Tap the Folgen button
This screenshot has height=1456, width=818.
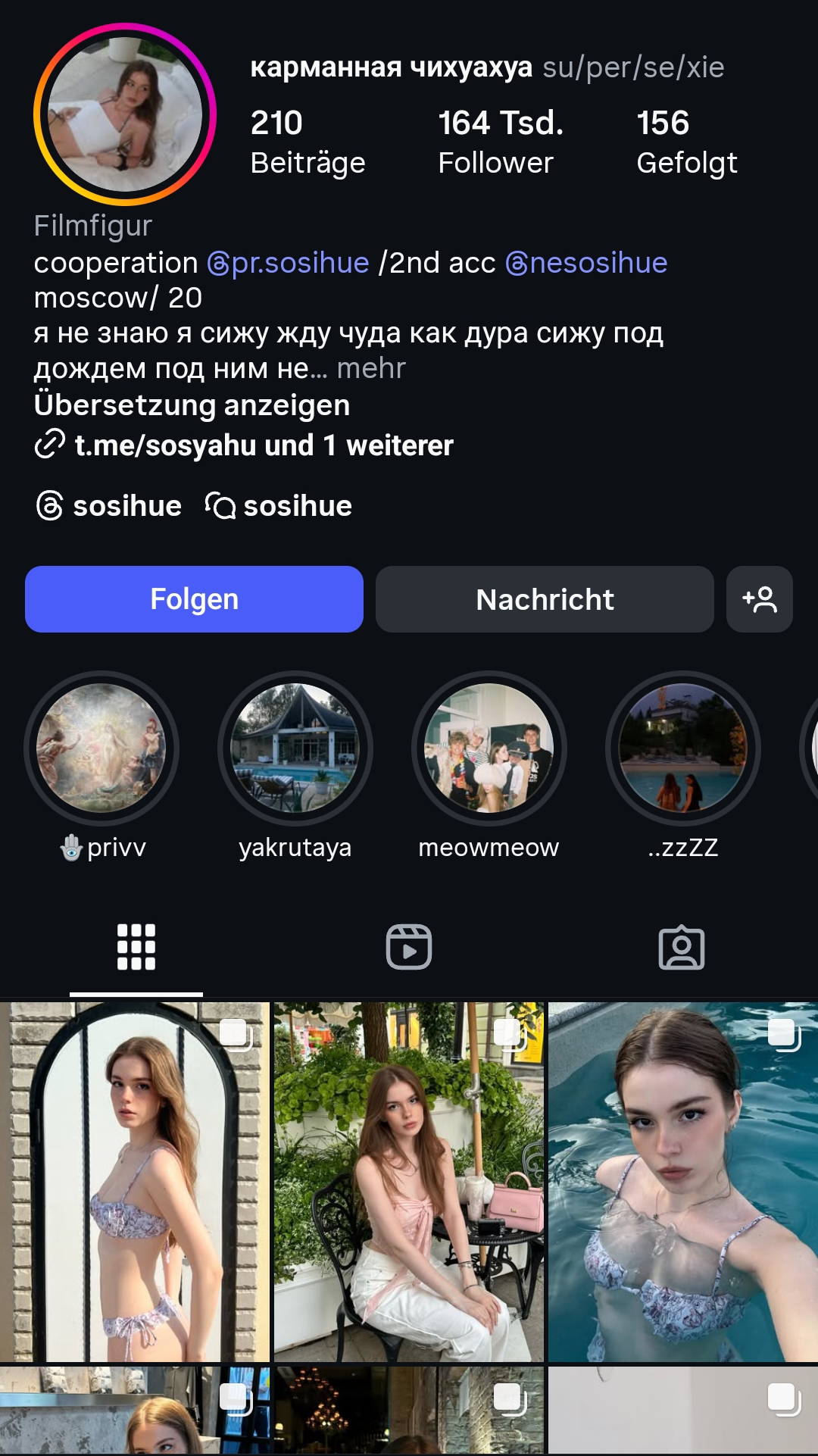[x=194, y=599]
